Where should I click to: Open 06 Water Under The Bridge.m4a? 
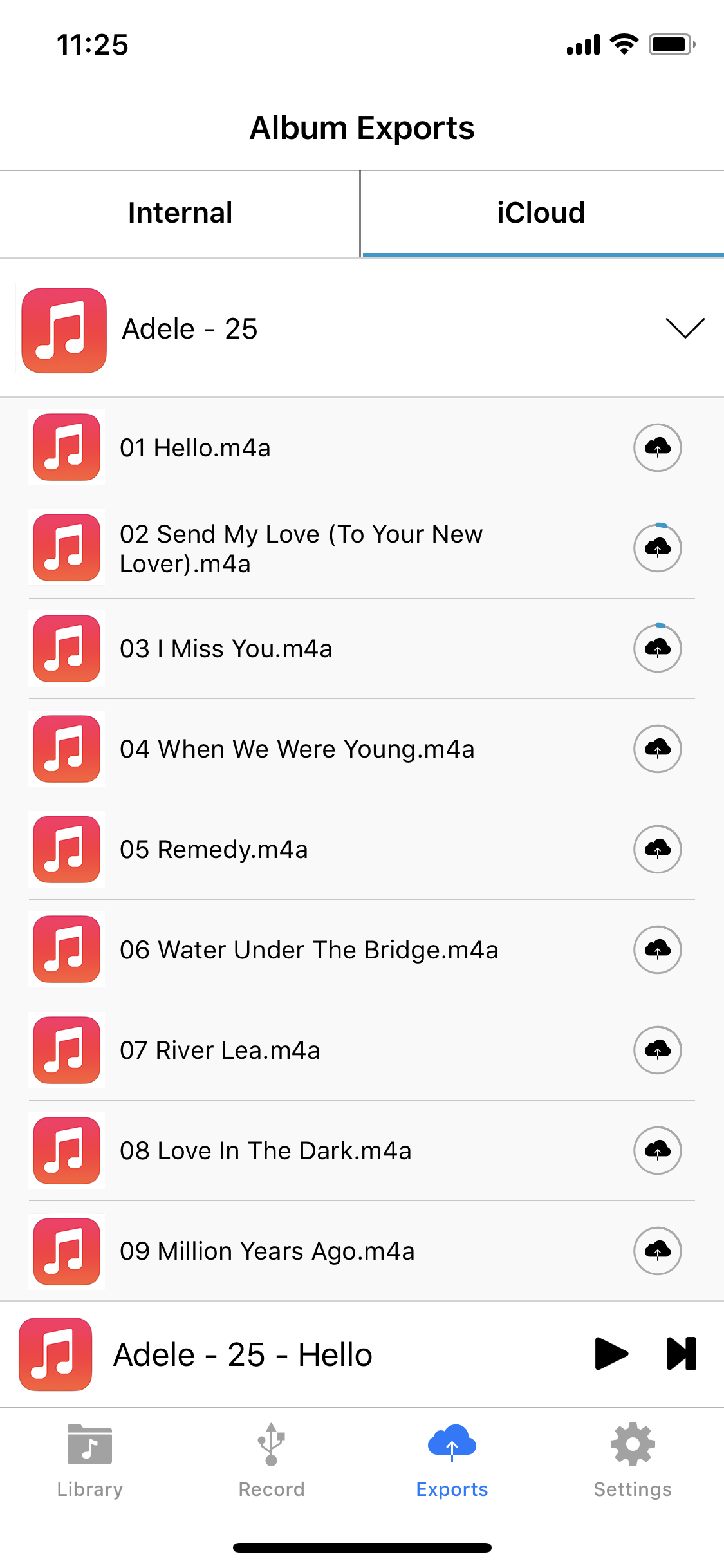click(x=309, y=950)
